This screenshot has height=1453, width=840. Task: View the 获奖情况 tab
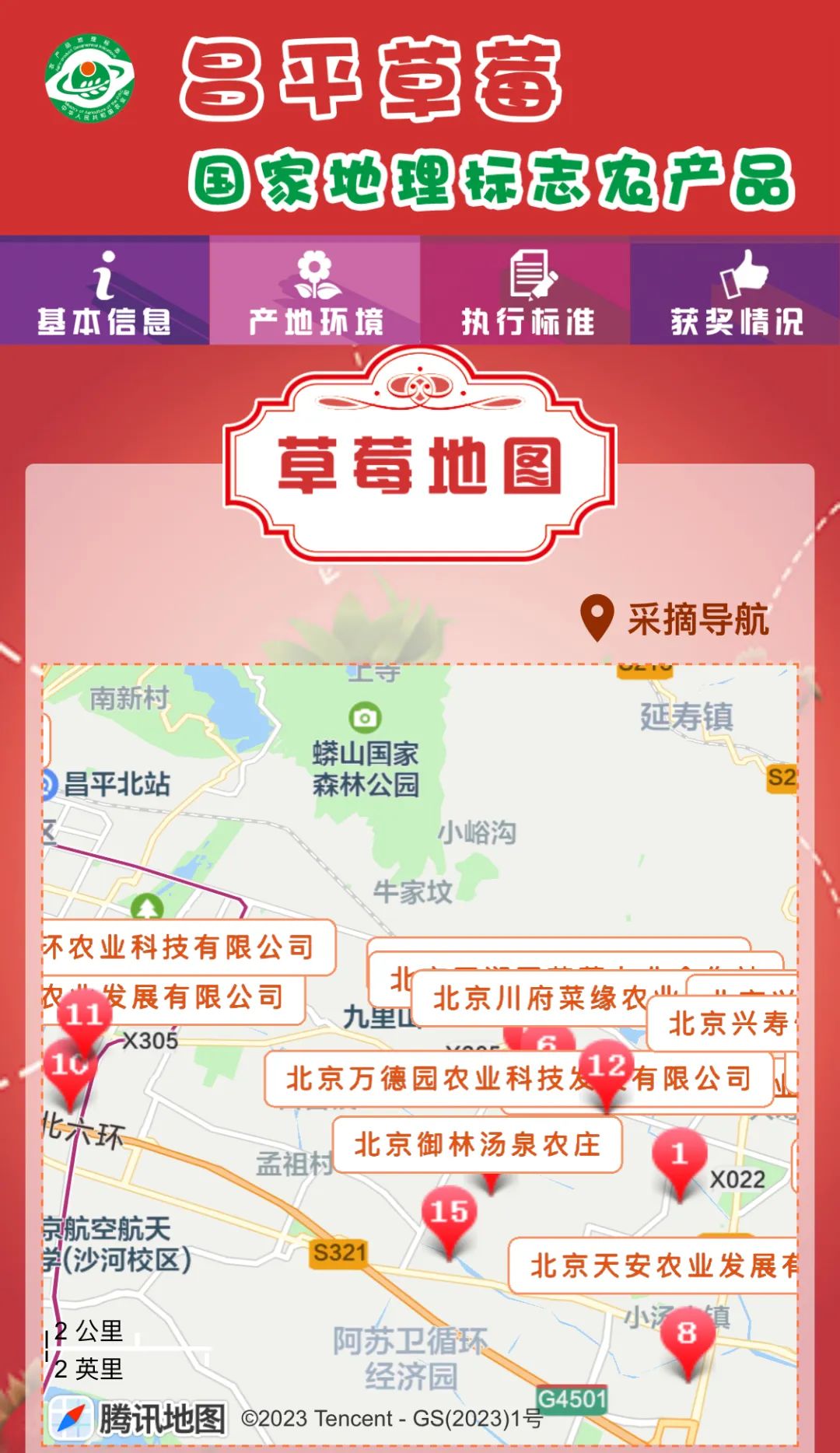736,292
